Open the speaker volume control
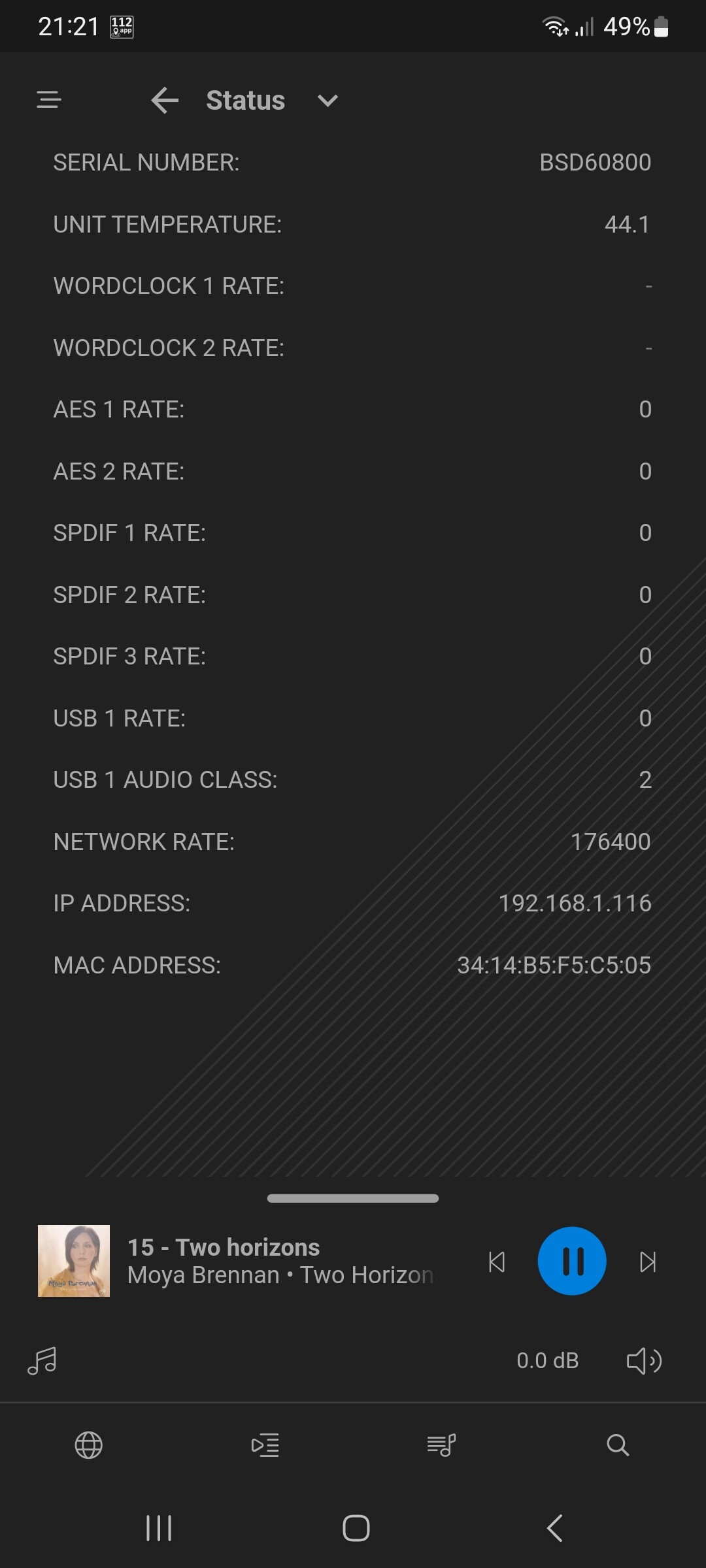The width and height of the screenshot is (706, 1568). click(645, 1361)
